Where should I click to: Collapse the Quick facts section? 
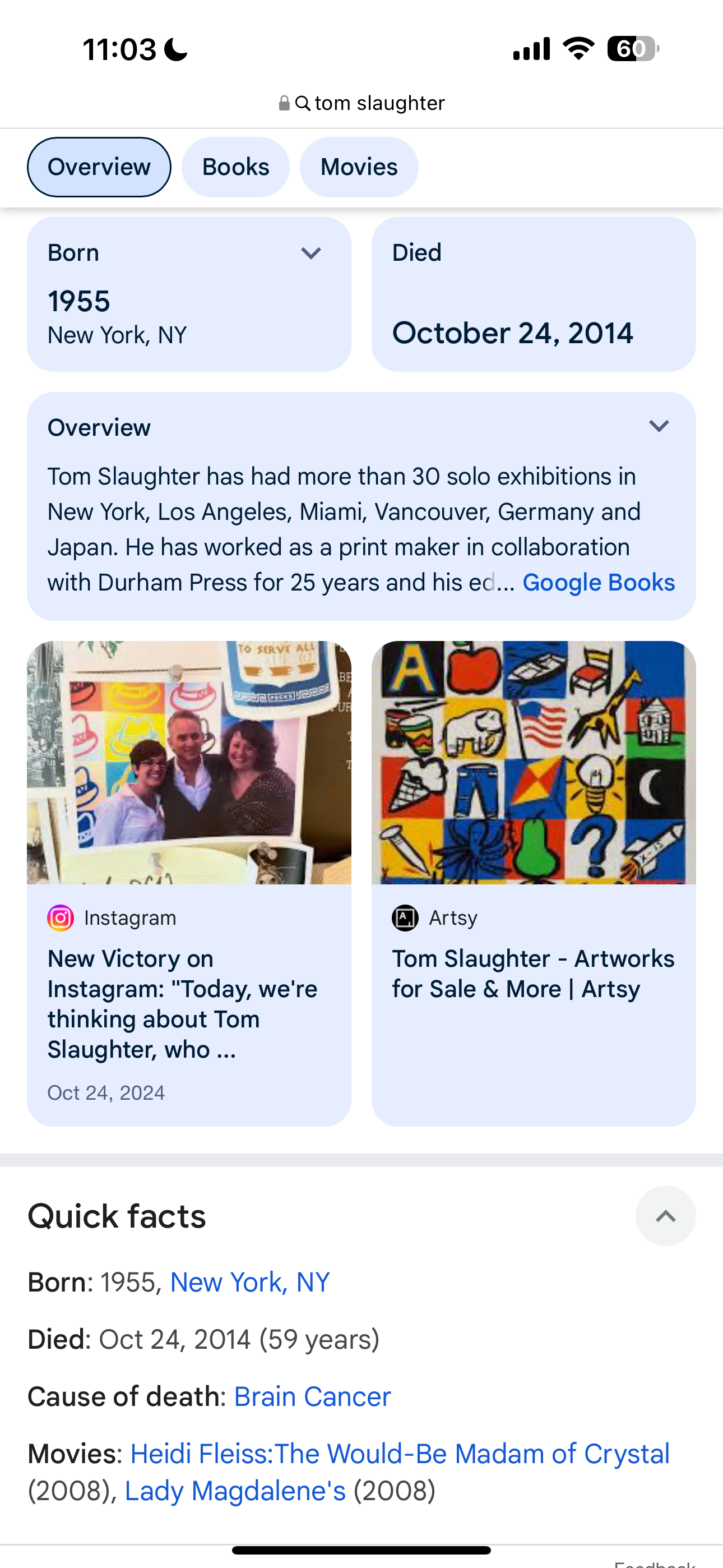coord(665,1216)
